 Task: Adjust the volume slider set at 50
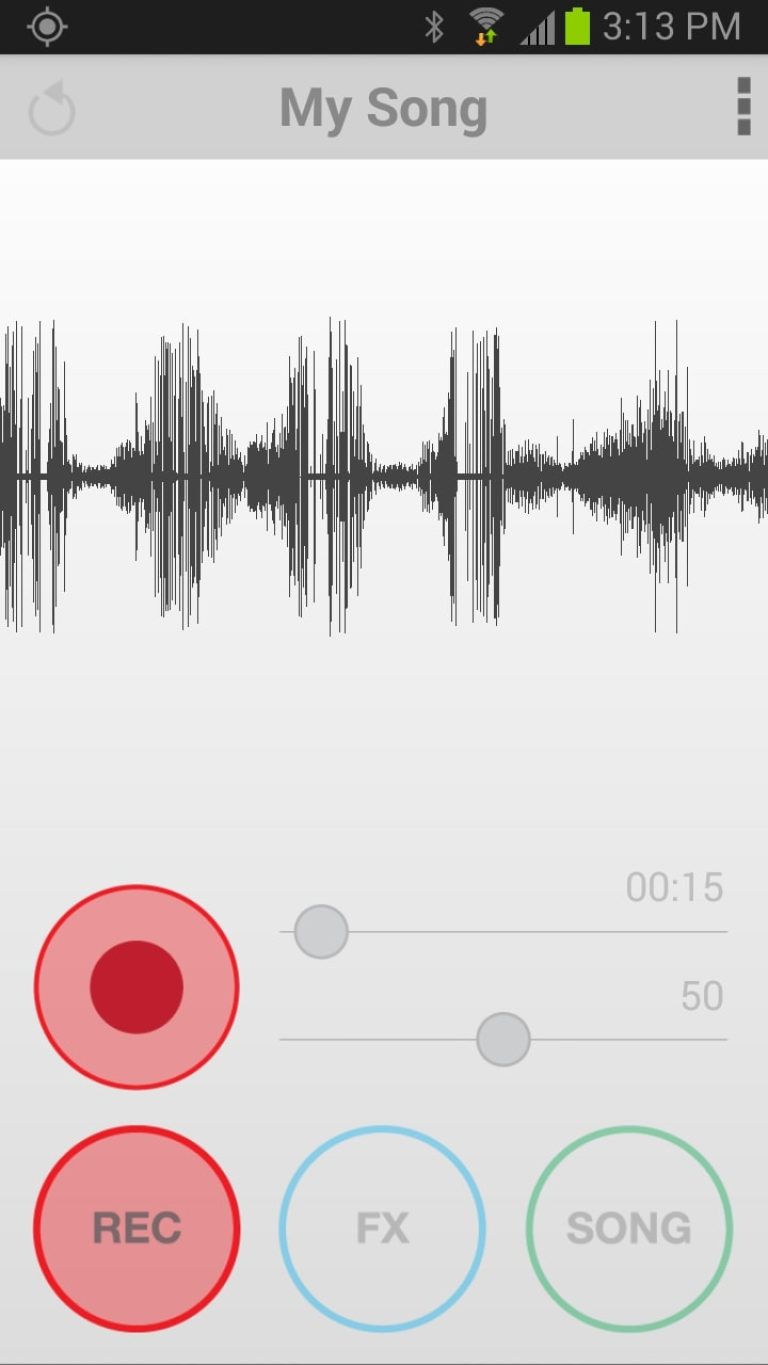click(503, 1038)
